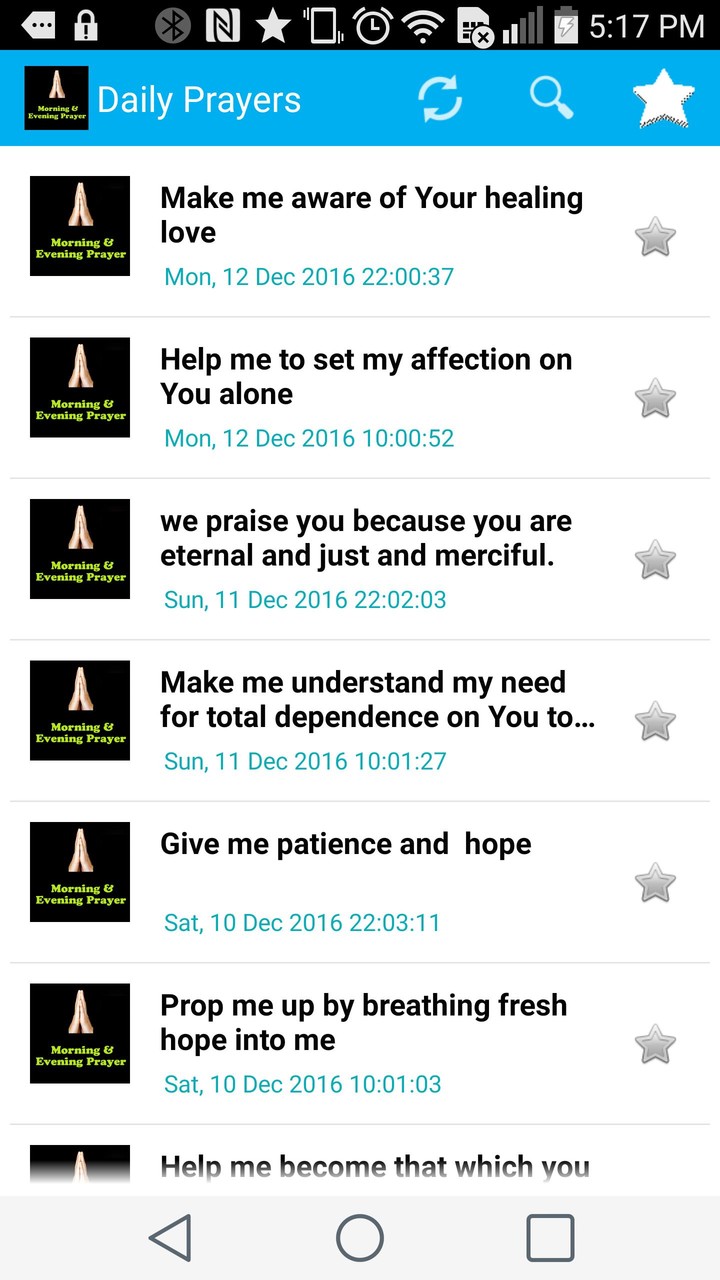Open search from the top toolbar
Image resolution: width=720 pixels, height=1280 pixels.
point(550,99)
